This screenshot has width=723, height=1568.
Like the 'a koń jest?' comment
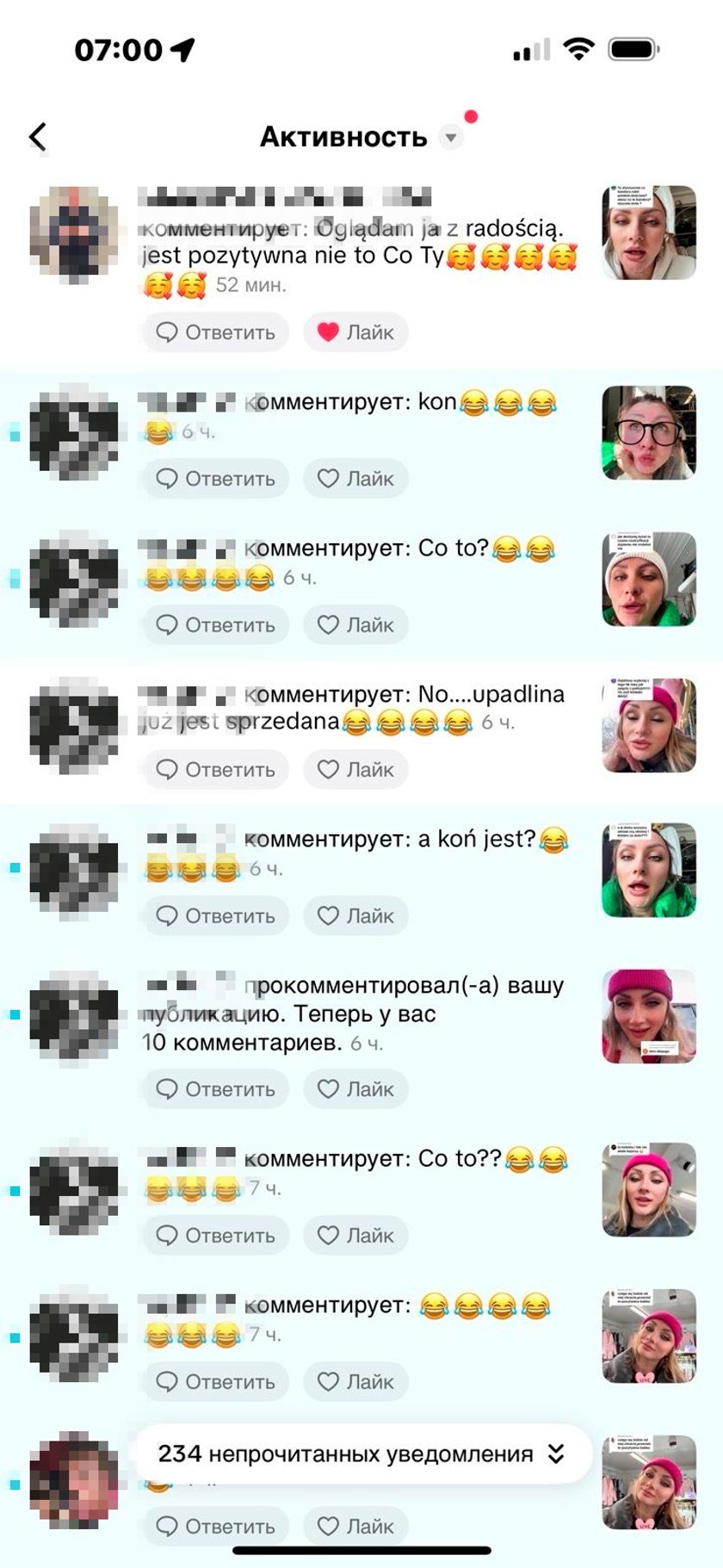pos(355,916)
